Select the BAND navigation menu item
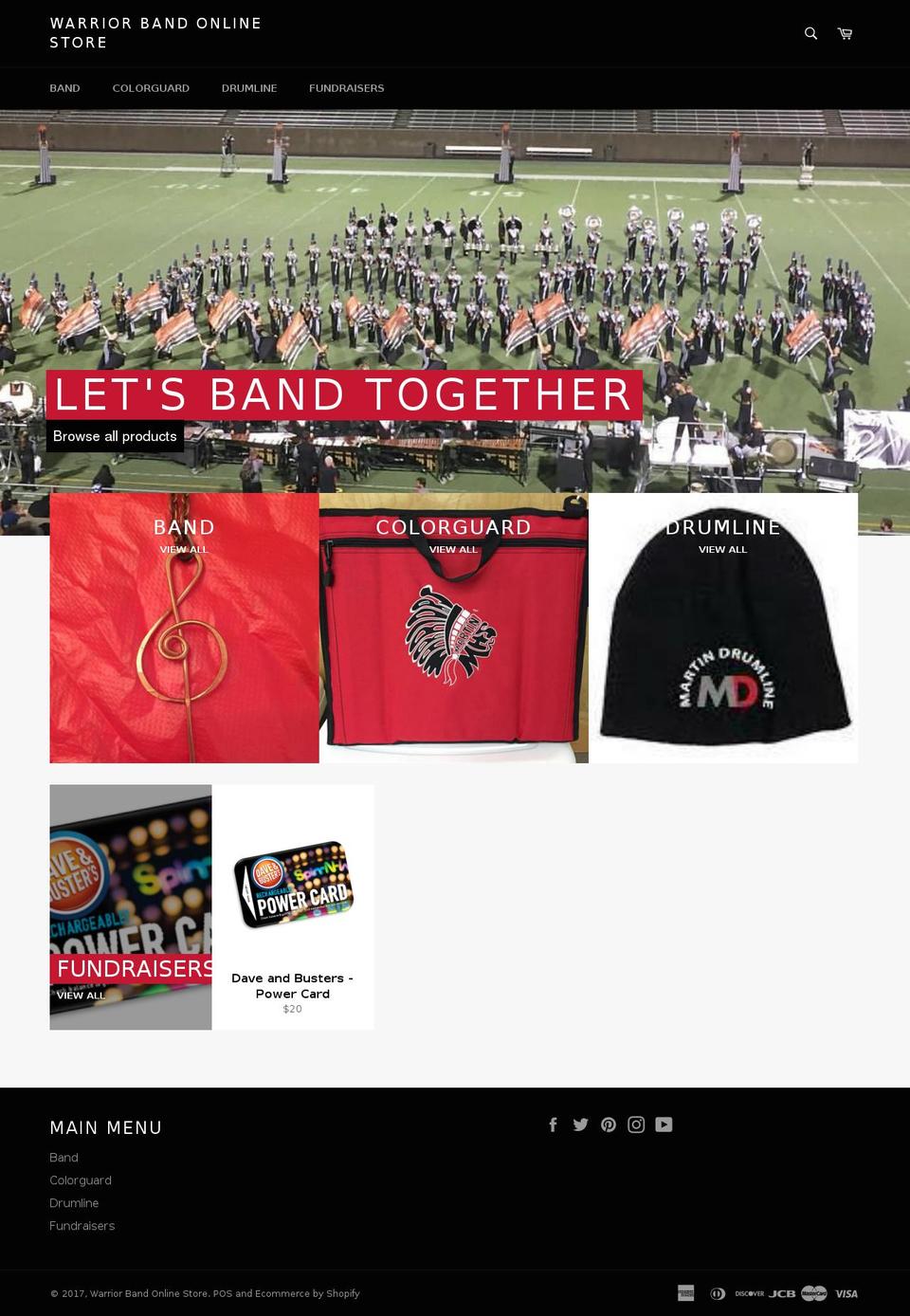 click(64, 88)
